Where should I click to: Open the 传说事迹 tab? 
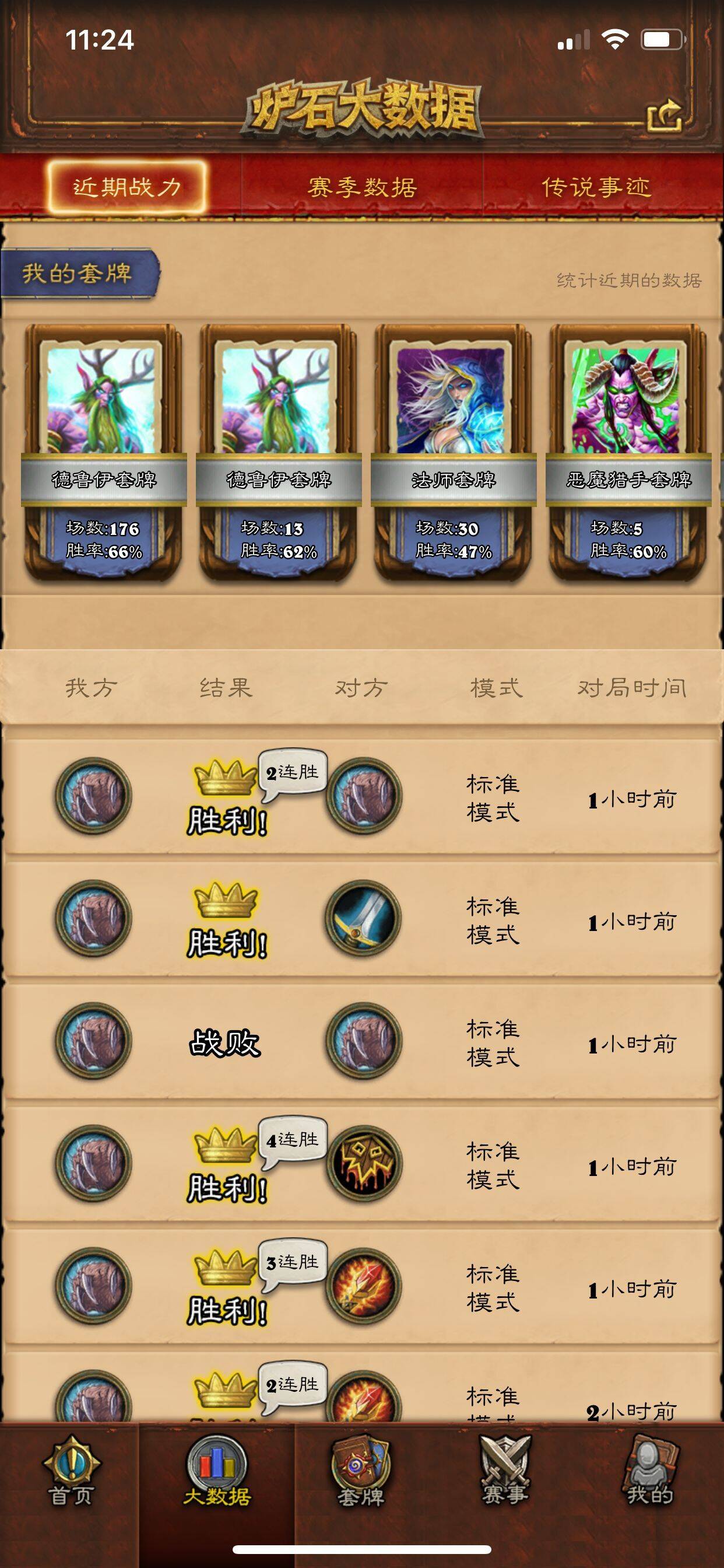(597, 187)
